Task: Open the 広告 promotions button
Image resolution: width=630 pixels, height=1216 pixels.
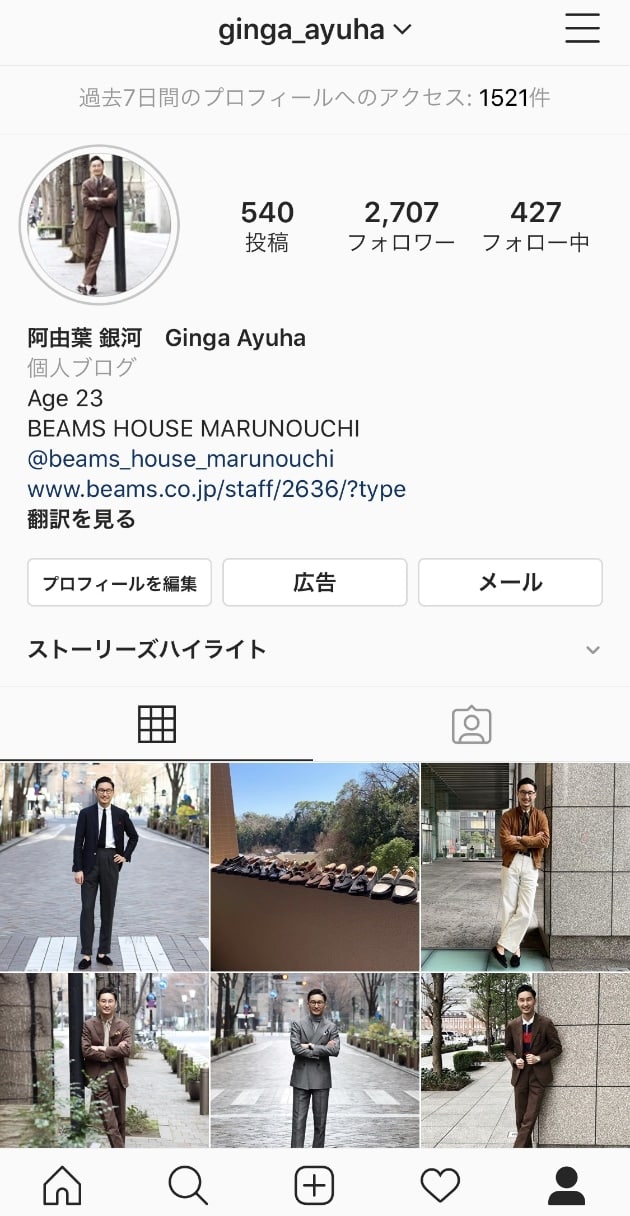Action: pyautogui.click(x=314, y=583)
